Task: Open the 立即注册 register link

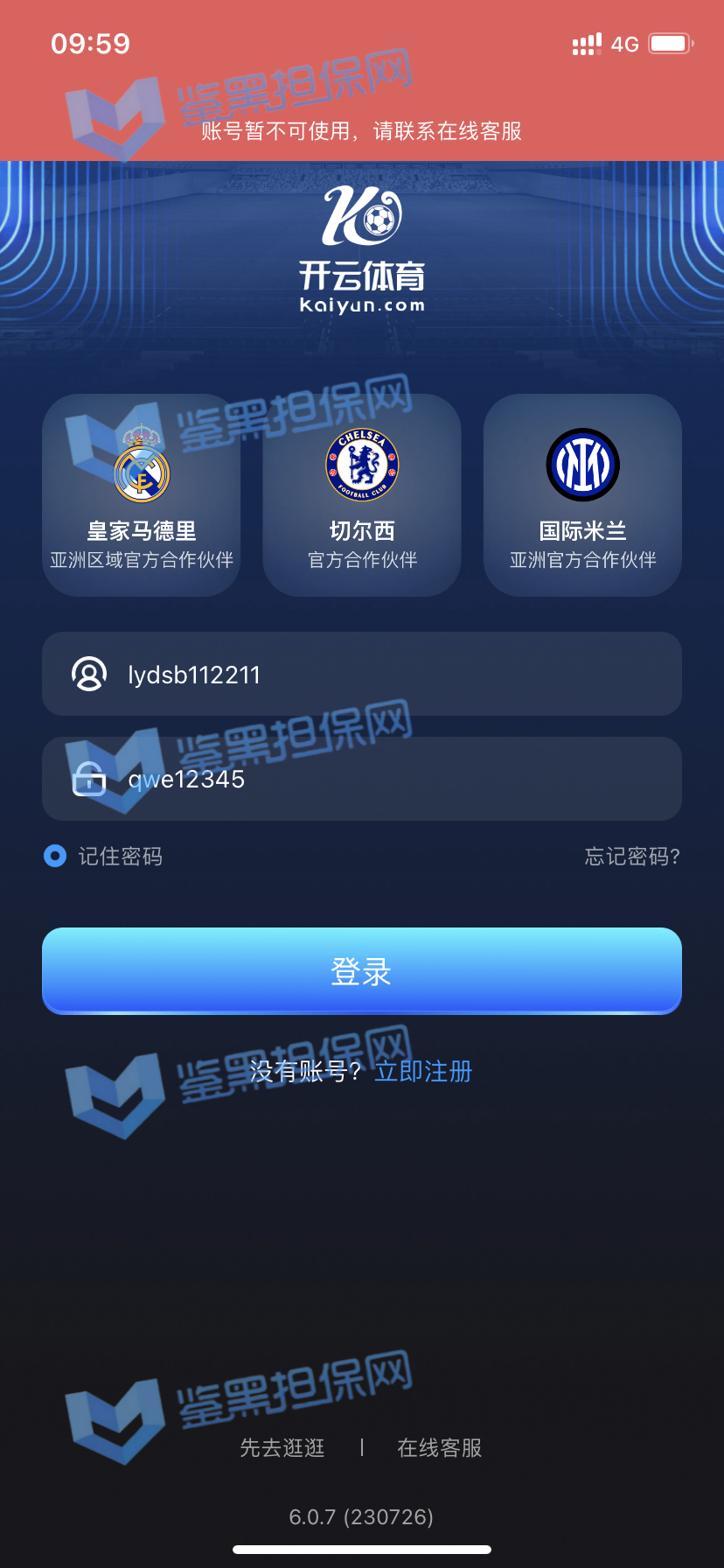Action: [423, 1071]
